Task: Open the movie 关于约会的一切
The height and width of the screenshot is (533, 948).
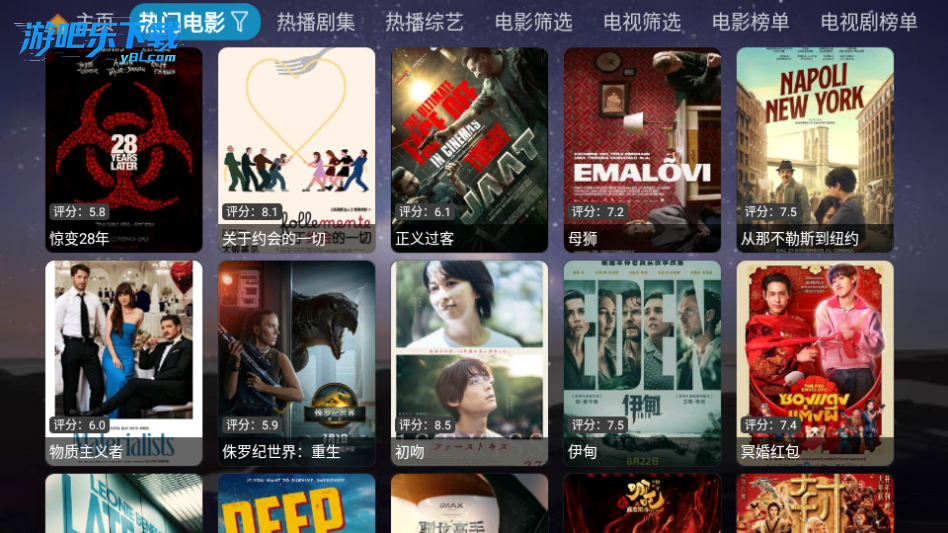Action: (297, 150)
